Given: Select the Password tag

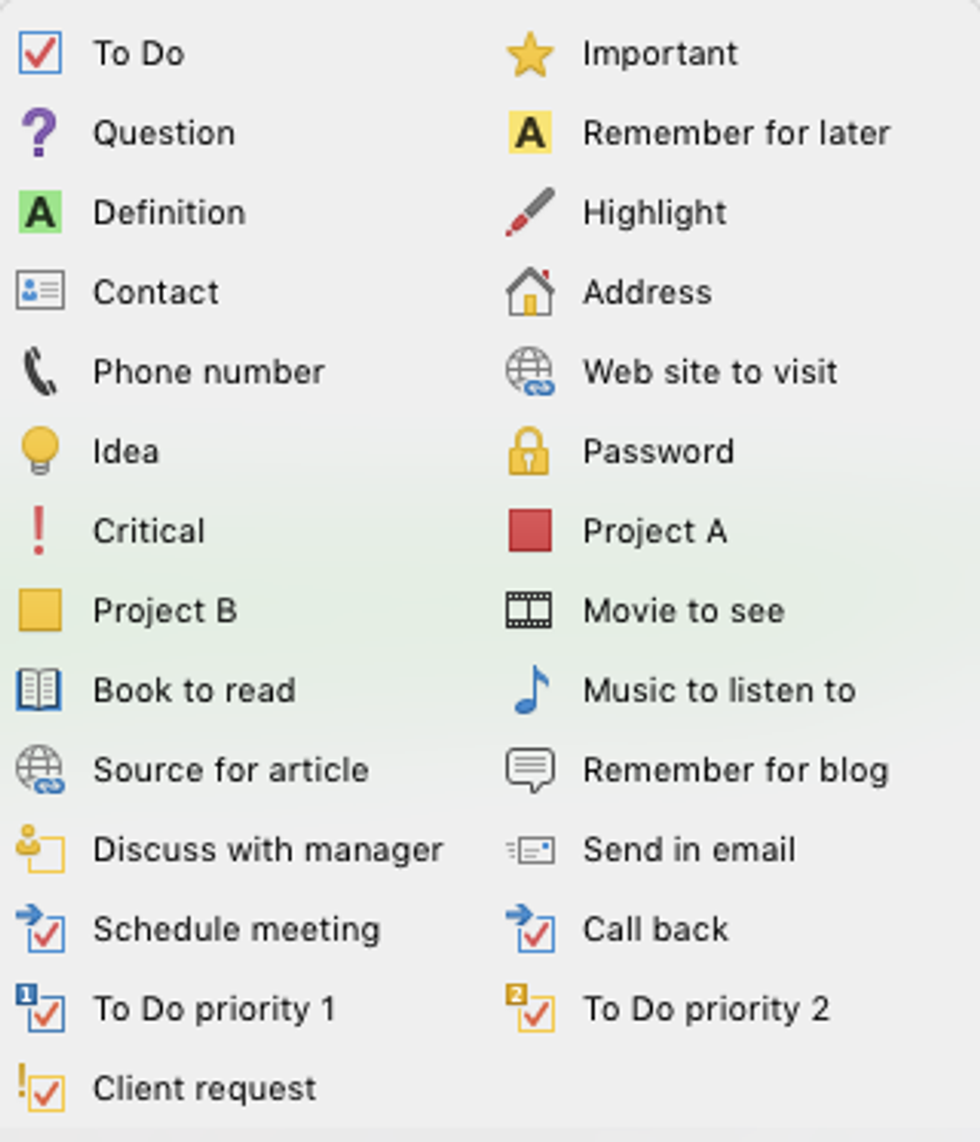Looking at the screenshot, I should point(658,451).
